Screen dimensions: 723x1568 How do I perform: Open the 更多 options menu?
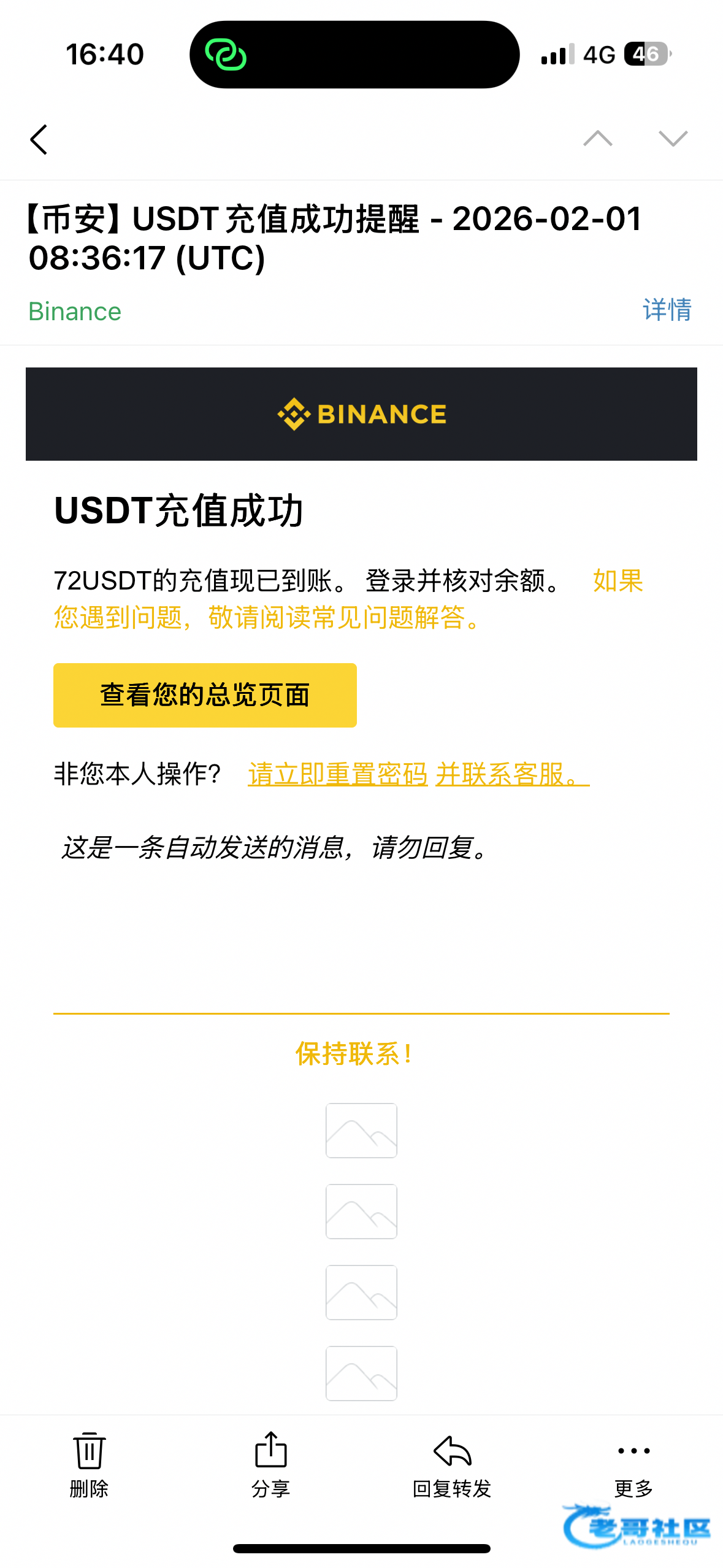[633, 1463]
